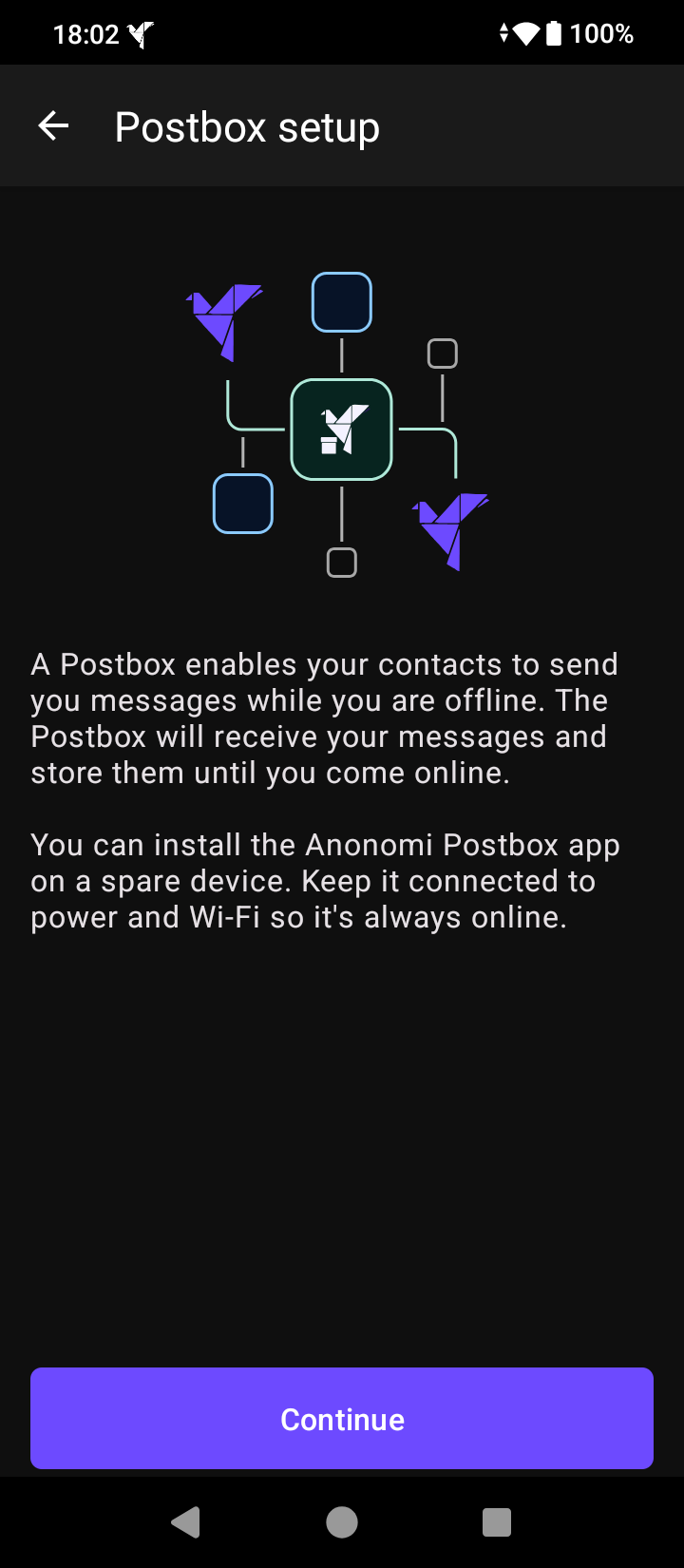Screen dimensions: 684x1568
Task: Open recent apps with the square button
Action: [x=497, y=1521]
